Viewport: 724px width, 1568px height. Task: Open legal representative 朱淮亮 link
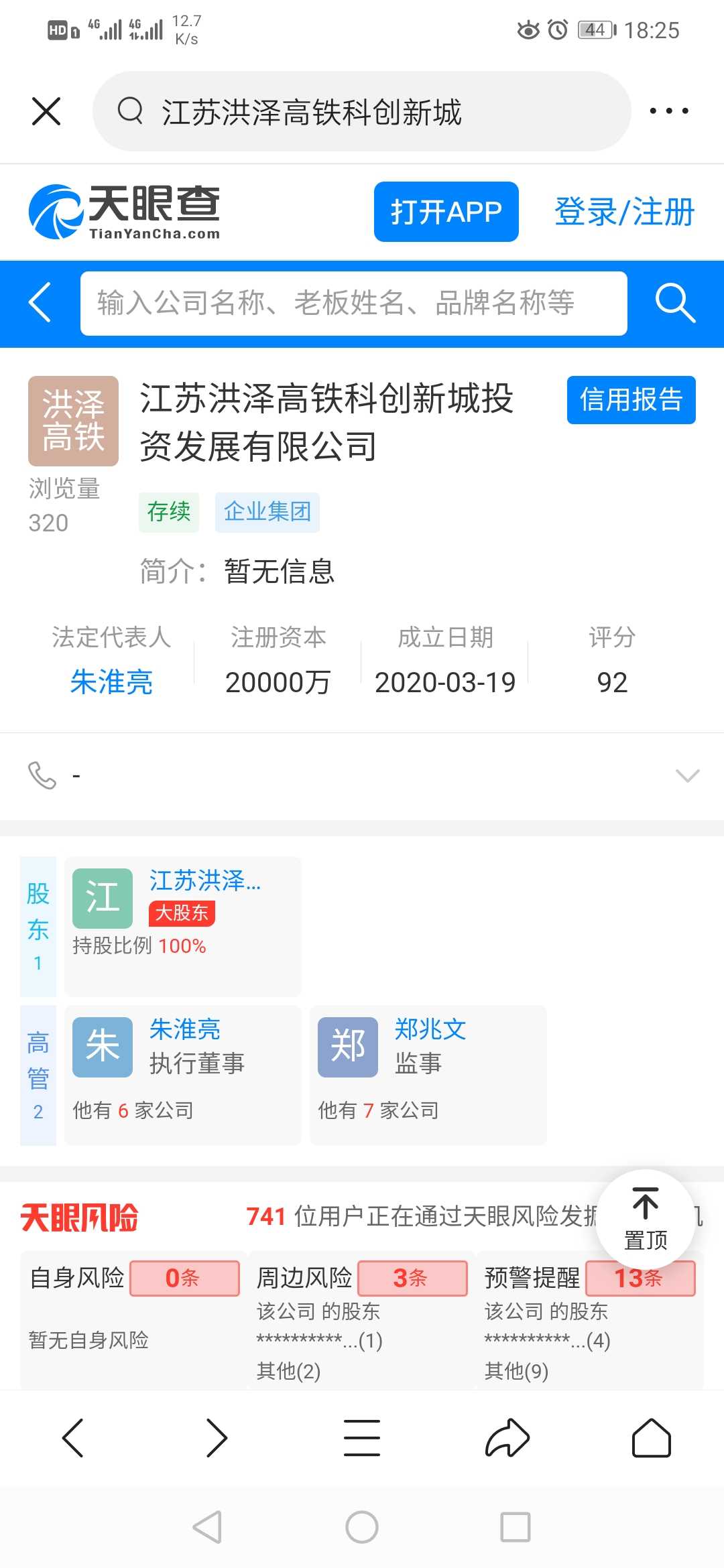click(x=111, y=682)
